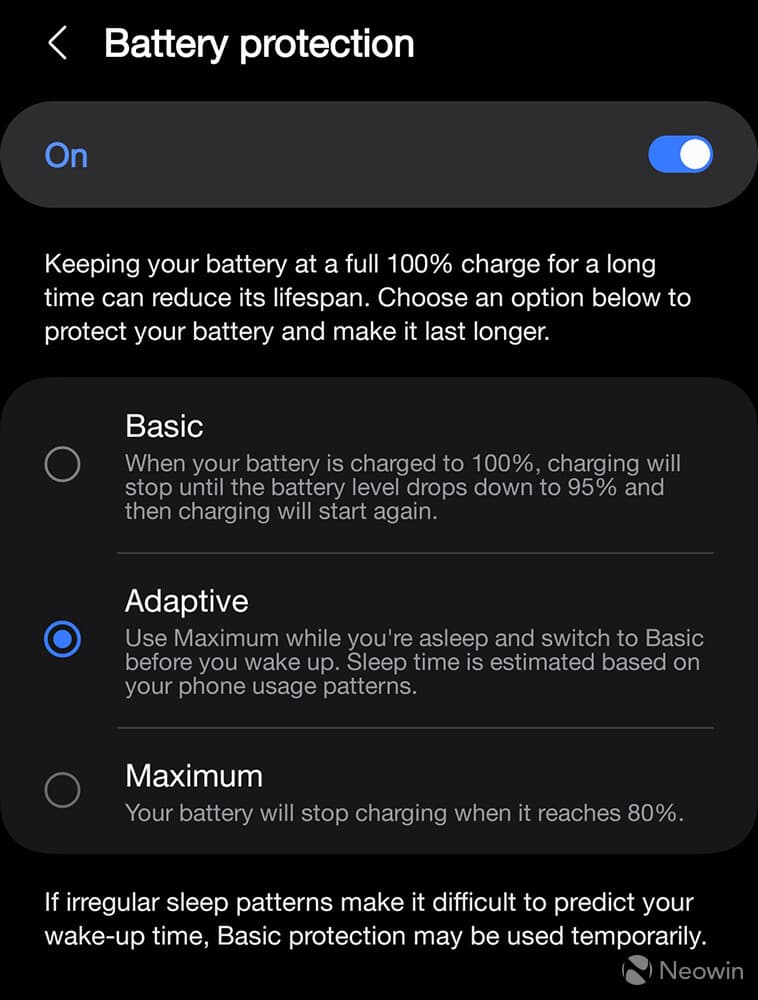
Task: Select the Basic protection option
Action: tap(63, 464)
